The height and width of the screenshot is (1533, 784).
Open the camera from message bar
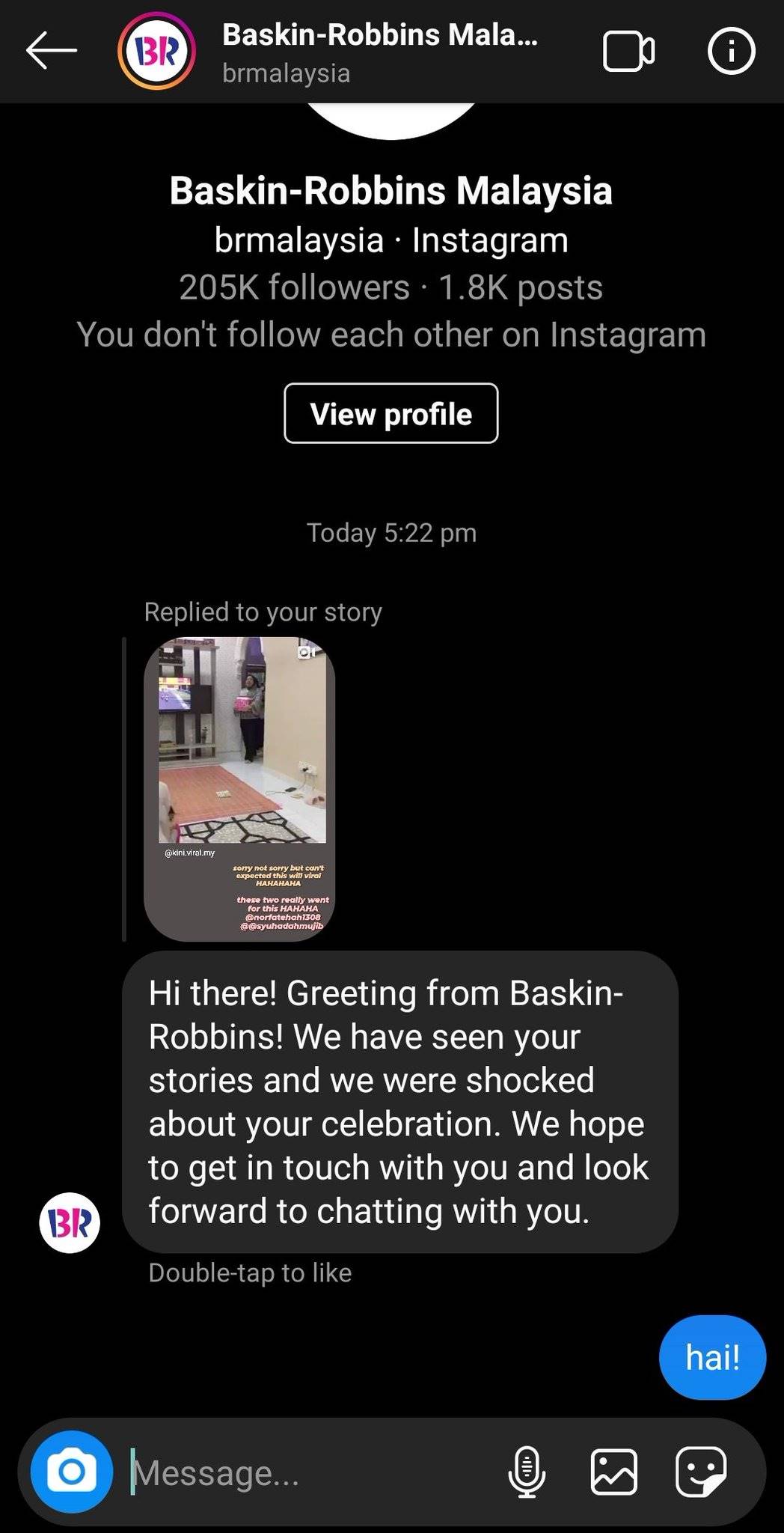tap(72, 1472)
